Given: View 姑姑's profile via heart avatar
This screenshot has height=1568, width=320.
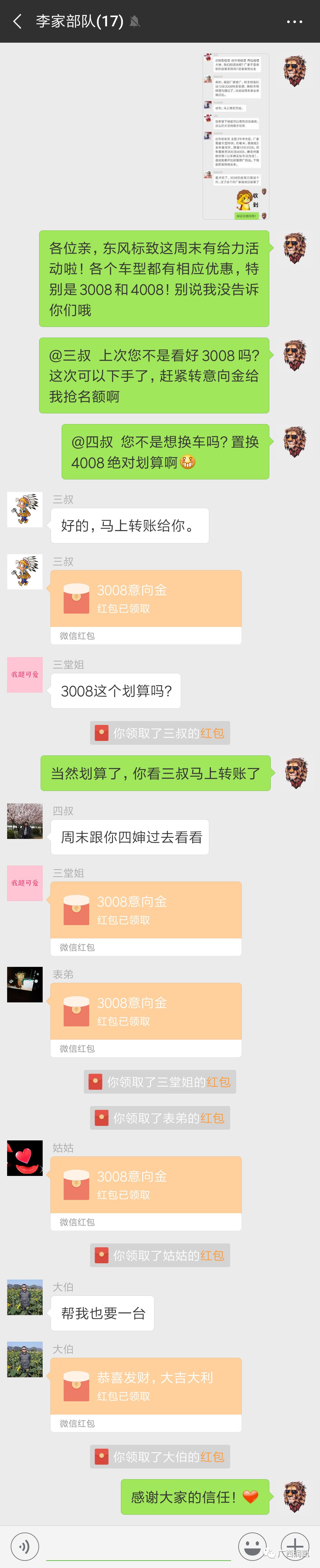Looking at the screenshot, I should click(25, 1158).
